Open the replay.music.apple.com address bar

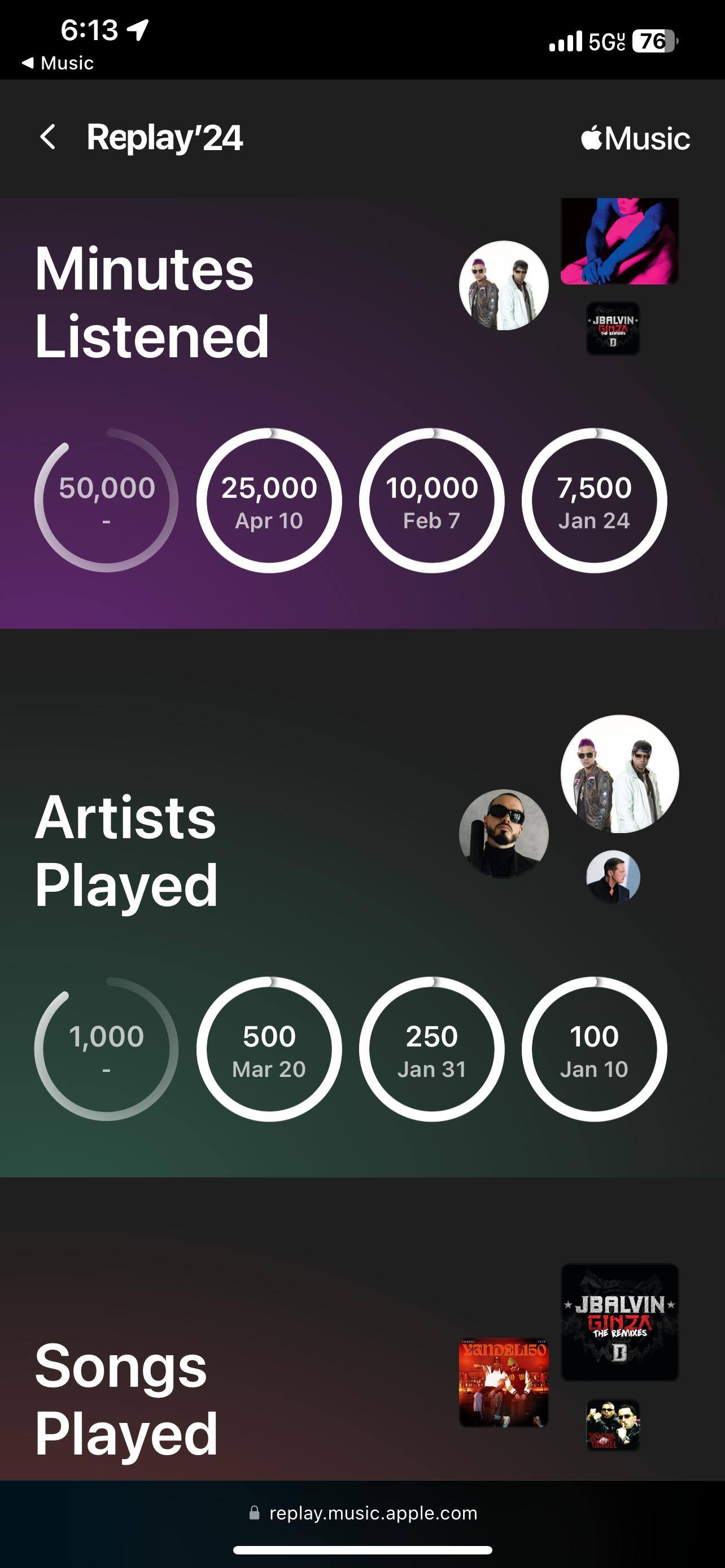pos(363,1512)
